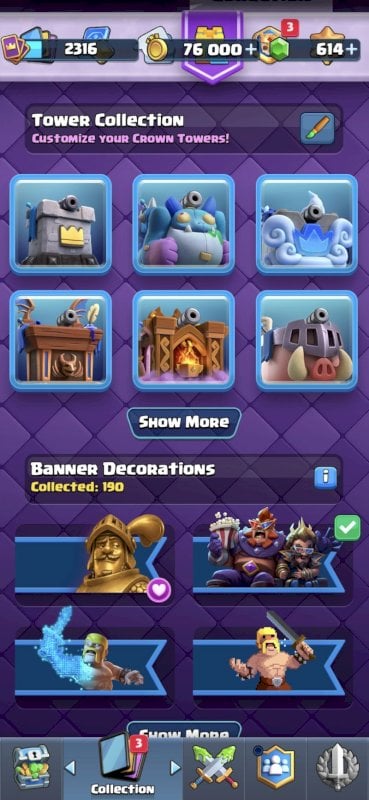Viewport: 369px width, 800px height.
Task: Choose the blue monster tower skin
Action: (184, 224)
